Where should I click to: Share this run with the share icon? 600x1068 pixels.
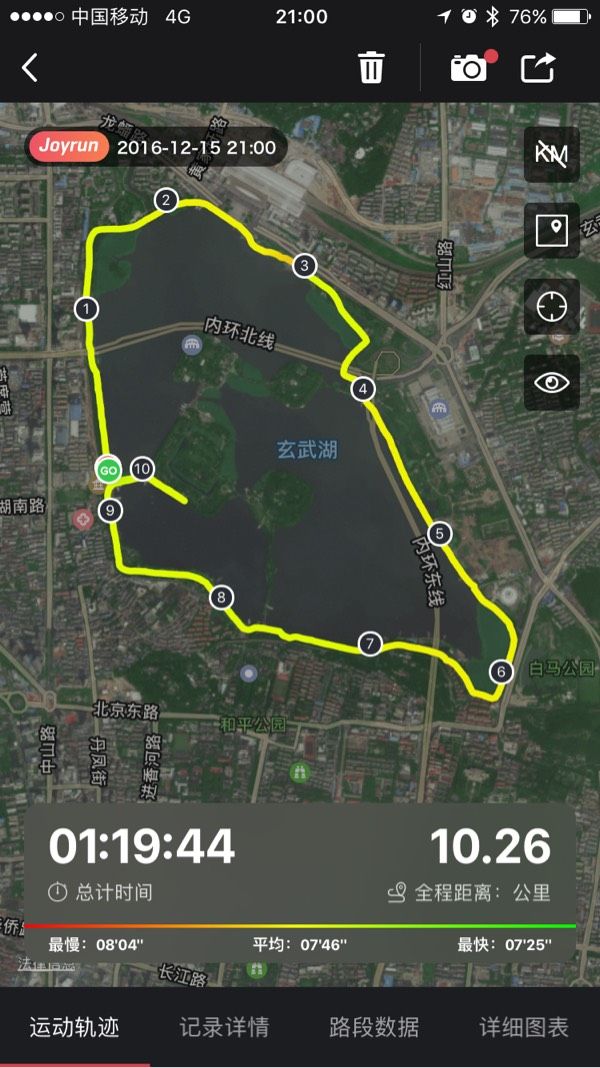(x=538, y=68)
